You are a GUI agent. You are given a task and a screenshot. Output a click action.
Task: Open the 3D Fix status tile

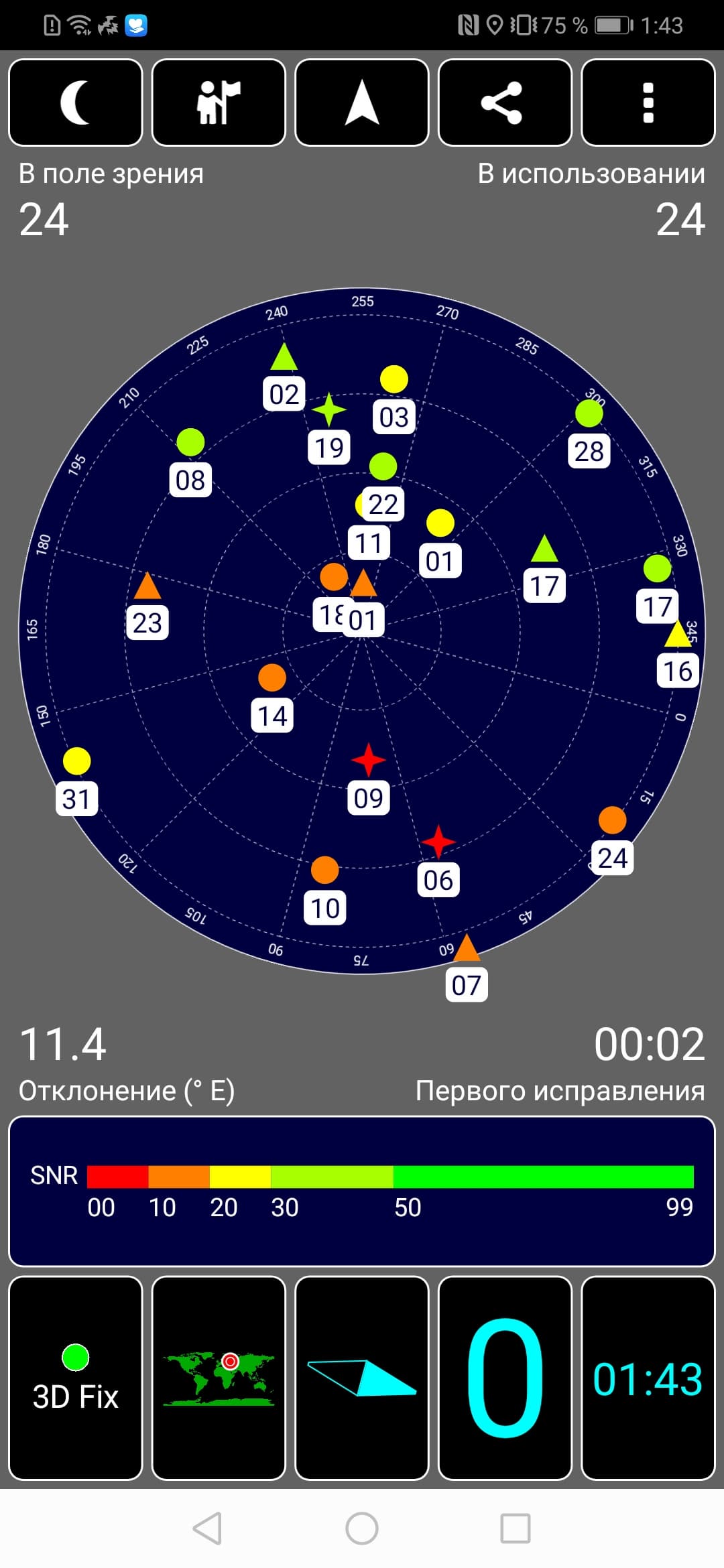[x=76, y=1378]
